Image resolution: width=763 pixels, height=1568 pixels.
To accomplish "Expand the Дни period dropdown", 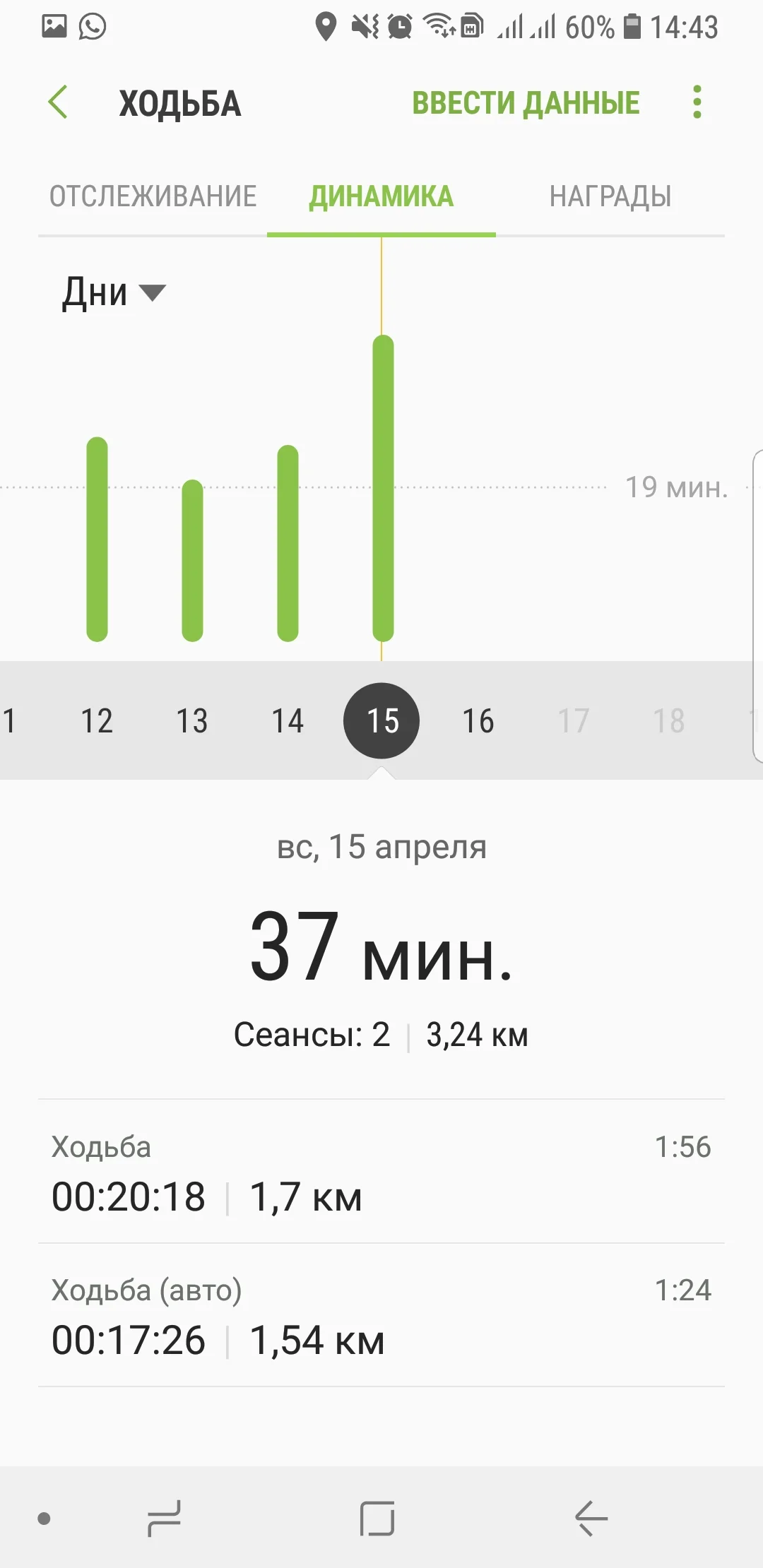I will (x=113, y=292).
